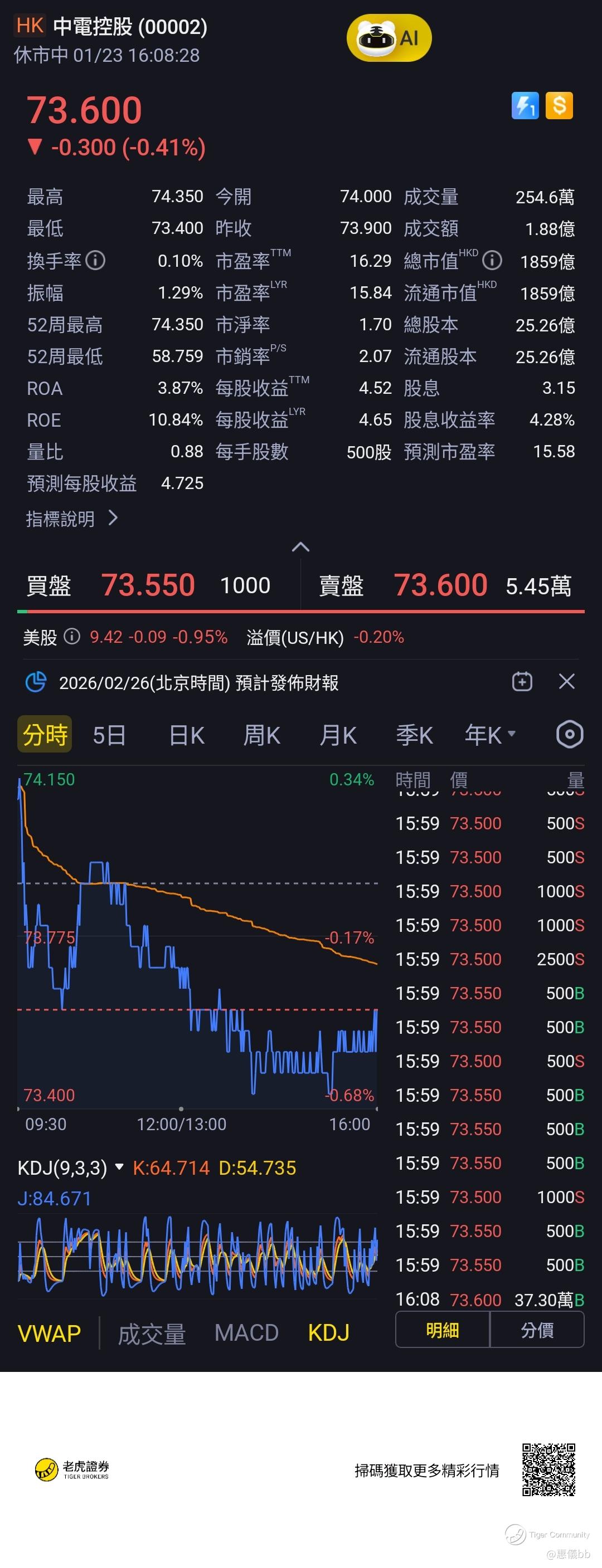Toggle the VWAP indicator
Screen dimensions: 602x1568
(x=50, y=1333)
